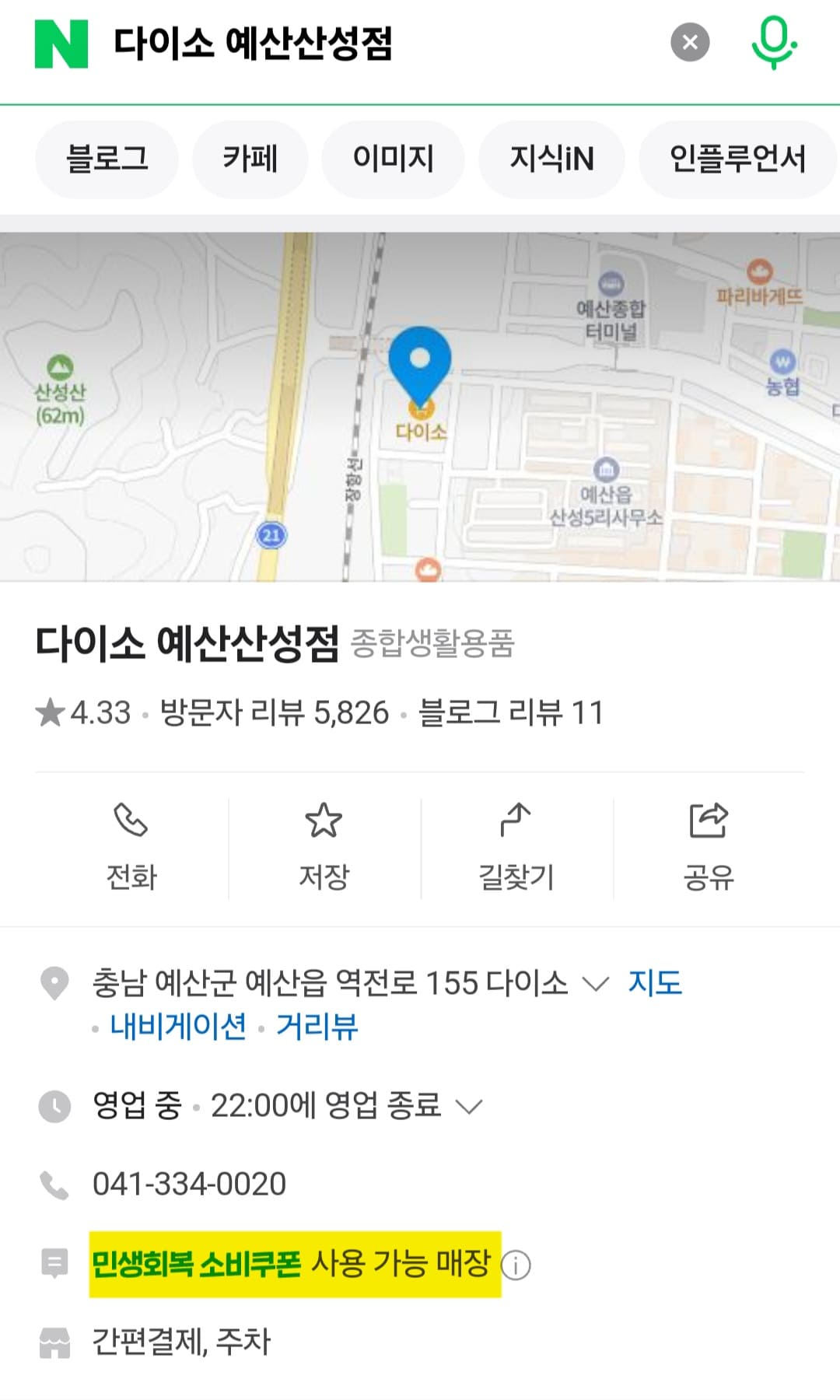
Task: Open the 지도 map link
Action: tap(653, 982)
